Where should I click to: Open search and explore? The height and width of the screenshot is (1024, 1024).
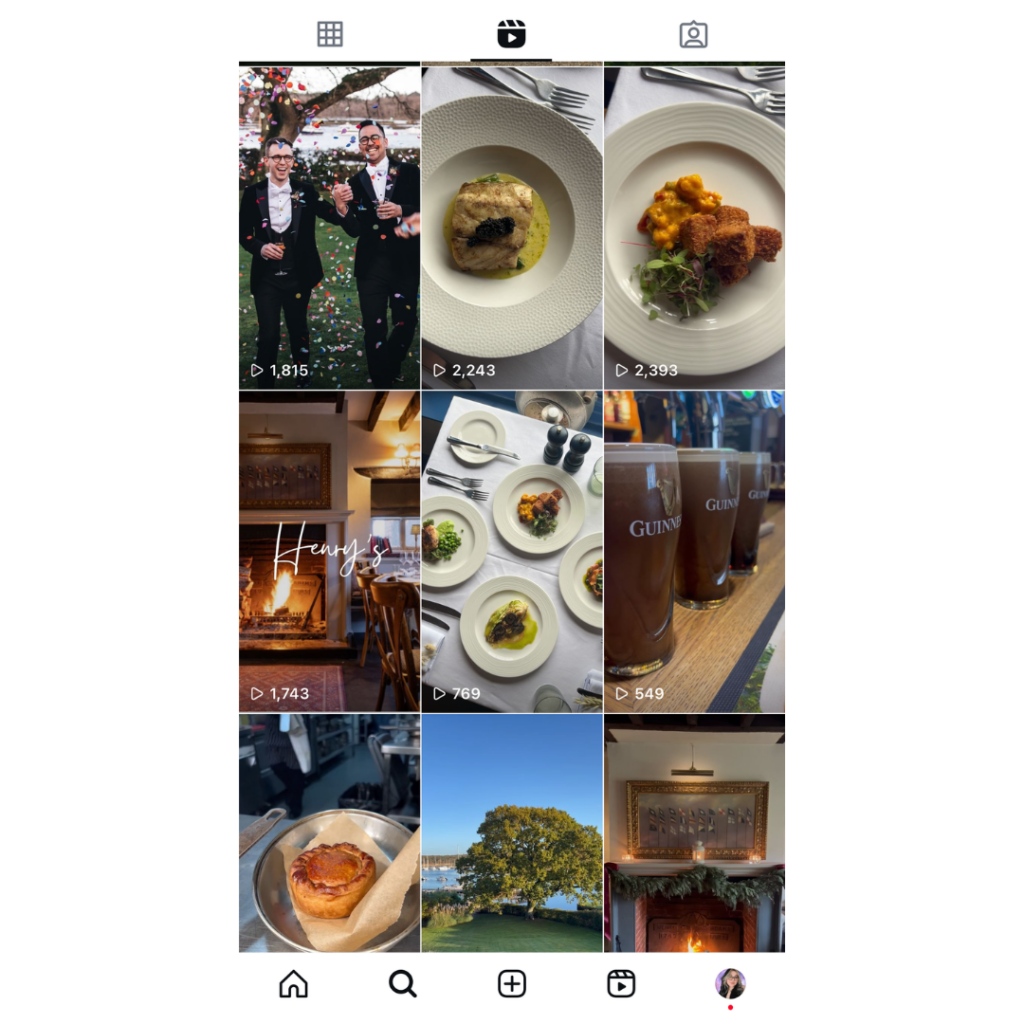point(402,984)
